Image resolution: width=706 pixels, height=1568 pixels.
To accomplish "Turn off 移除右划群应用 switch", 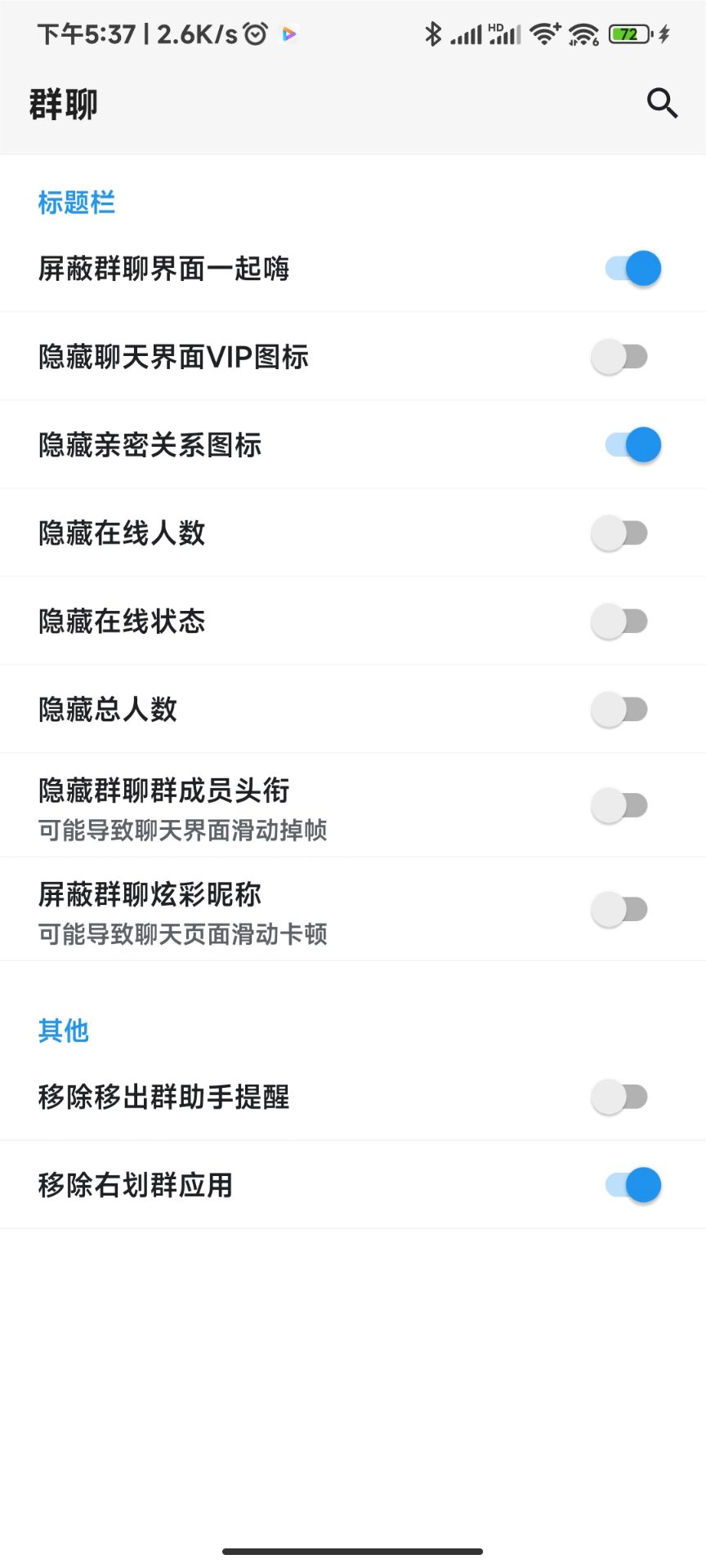I will (632, 1185).
